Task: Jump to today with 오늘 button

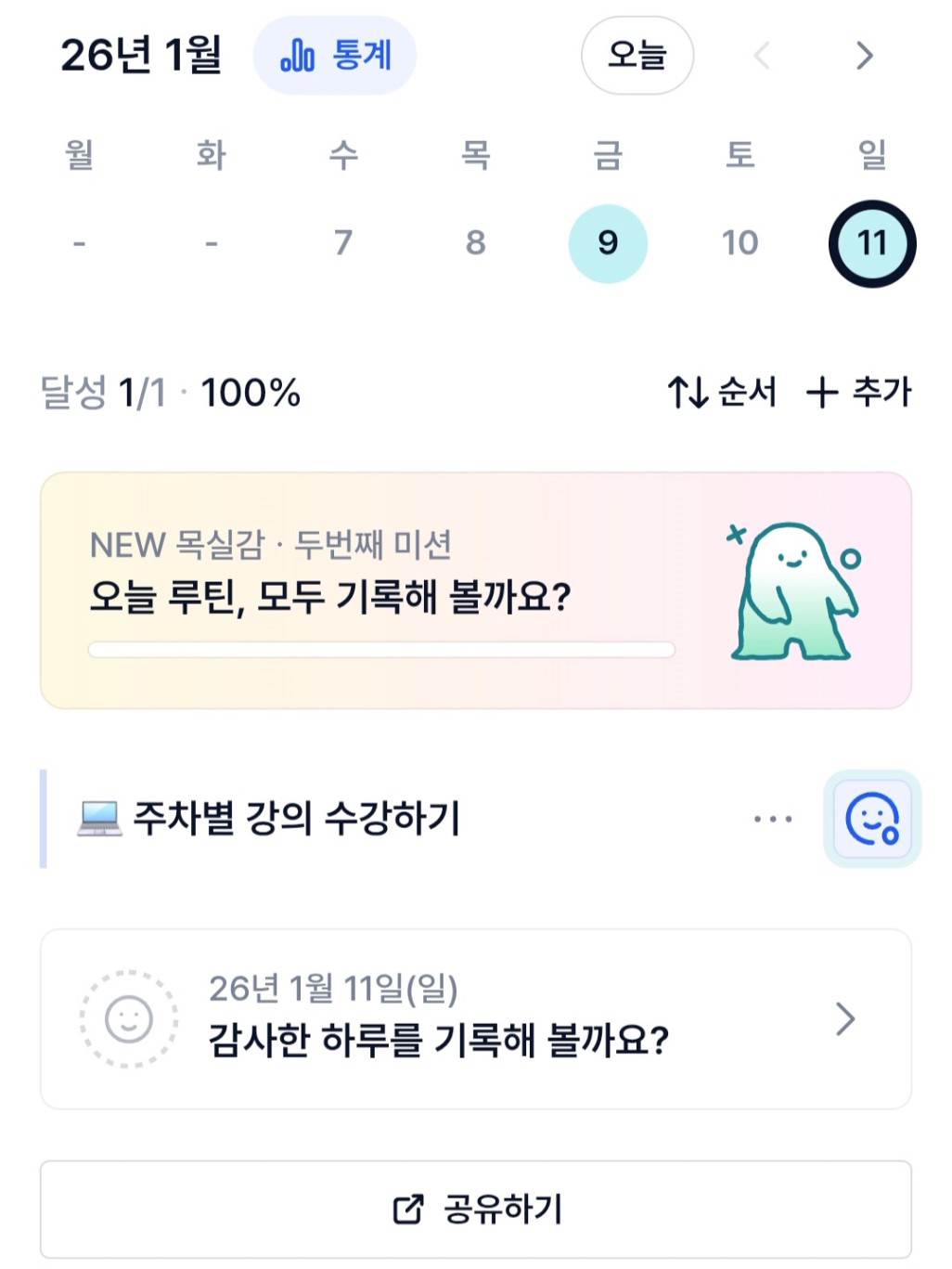Action: click(637, 56)
